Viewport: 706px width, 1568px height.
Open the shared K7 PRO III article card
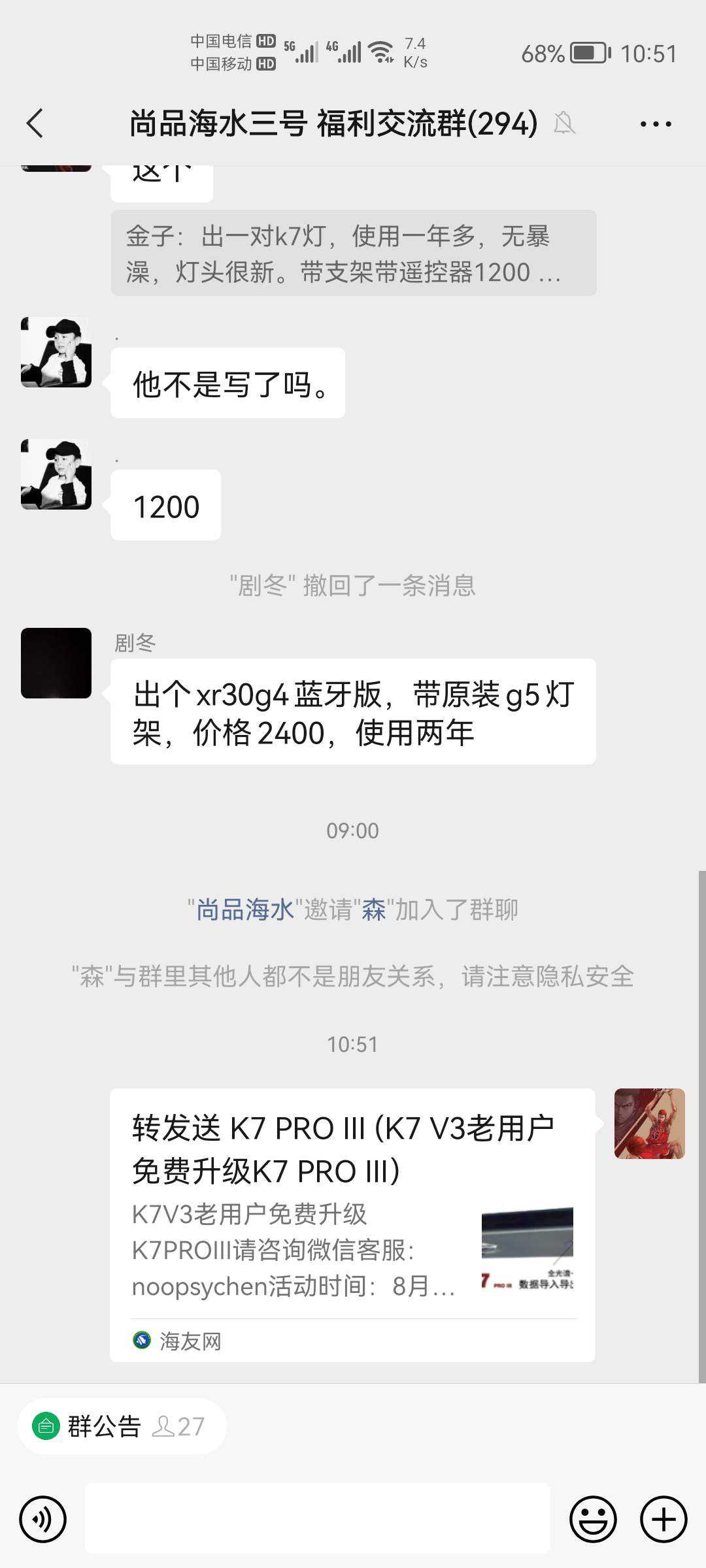(x=352, y=1224)
